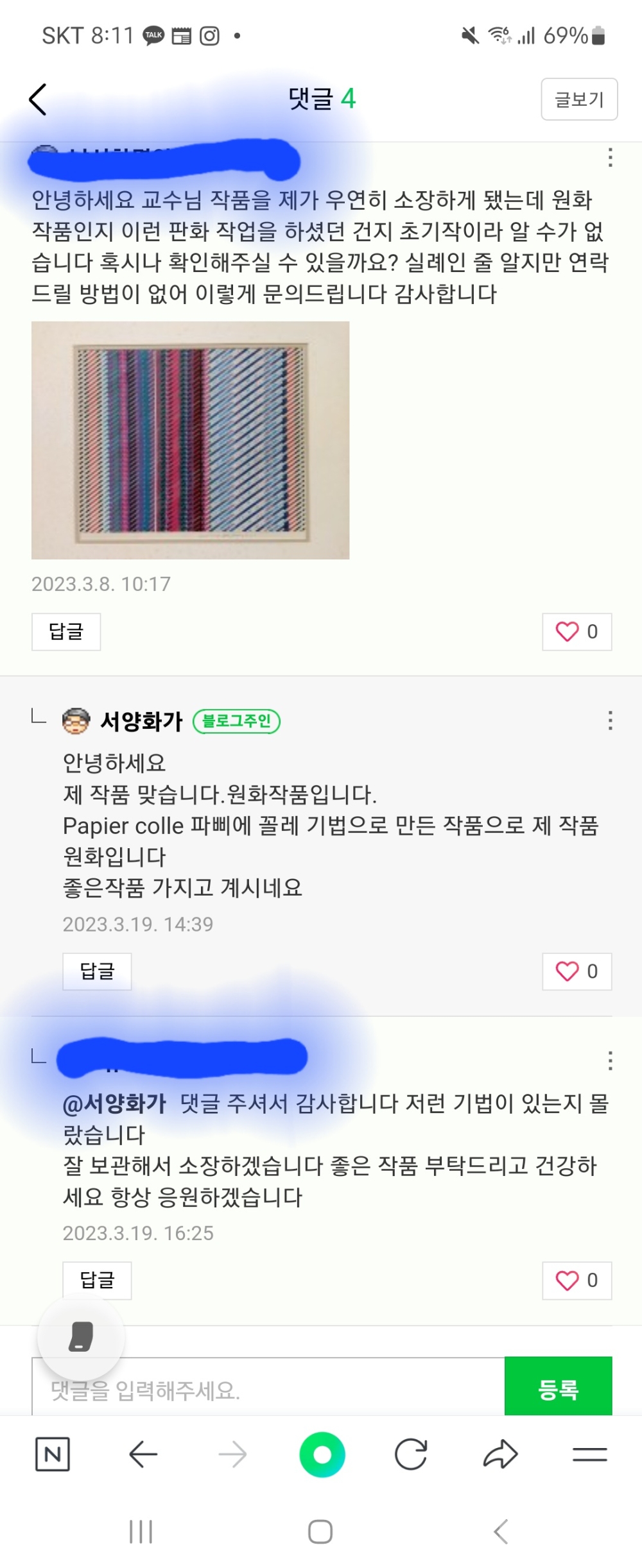Reply to the comment dated 2023.3.8. 10:17
642x1568 pixels.
click(x=66, y=632)
